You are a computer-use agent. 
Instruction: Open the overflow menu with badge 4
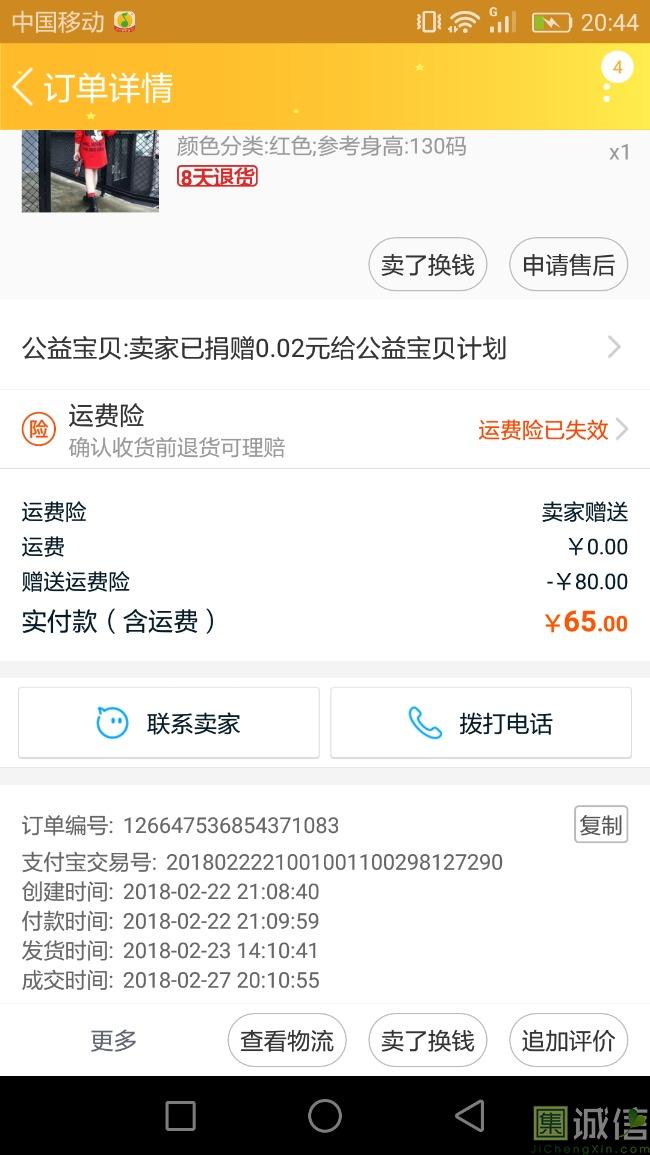(x=607, y=86)
